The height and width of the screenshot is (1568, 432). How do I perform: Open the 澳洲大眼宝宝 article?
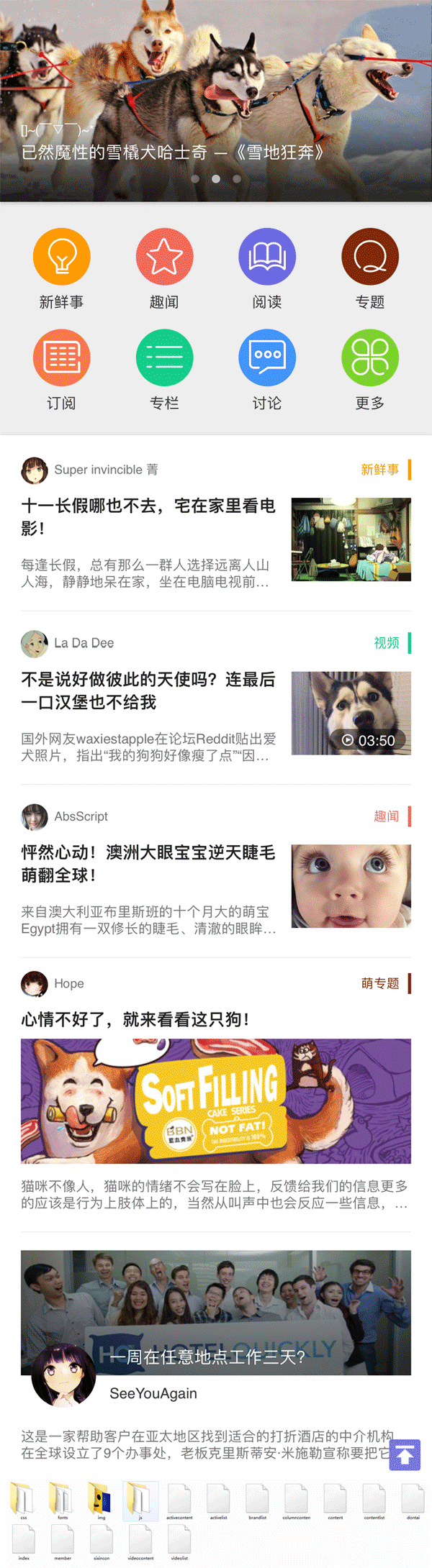click(148, 863)
